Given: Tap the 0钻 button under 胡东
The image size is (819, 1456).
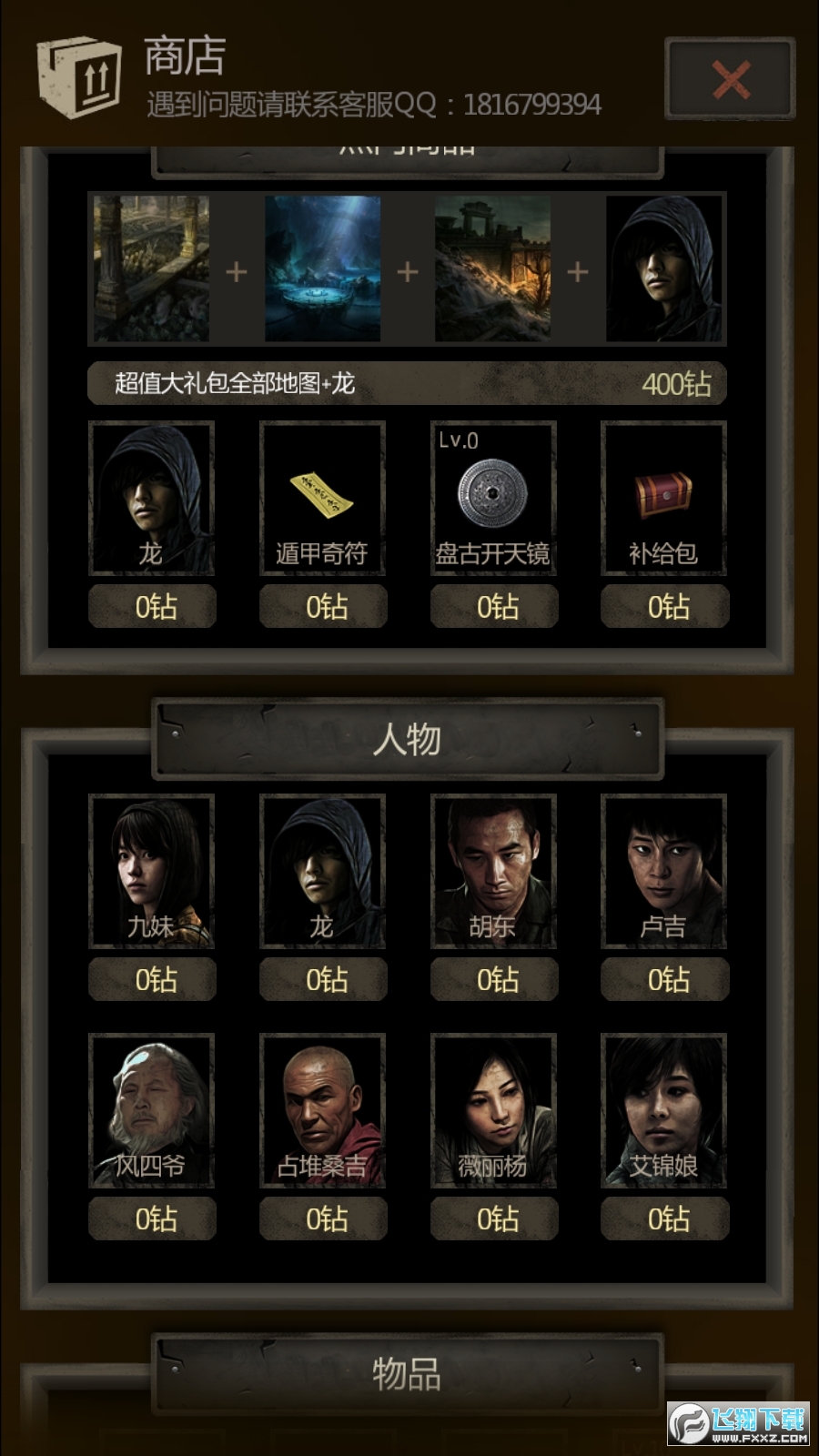Looking at the screenshot, I should tap(494, 980).
